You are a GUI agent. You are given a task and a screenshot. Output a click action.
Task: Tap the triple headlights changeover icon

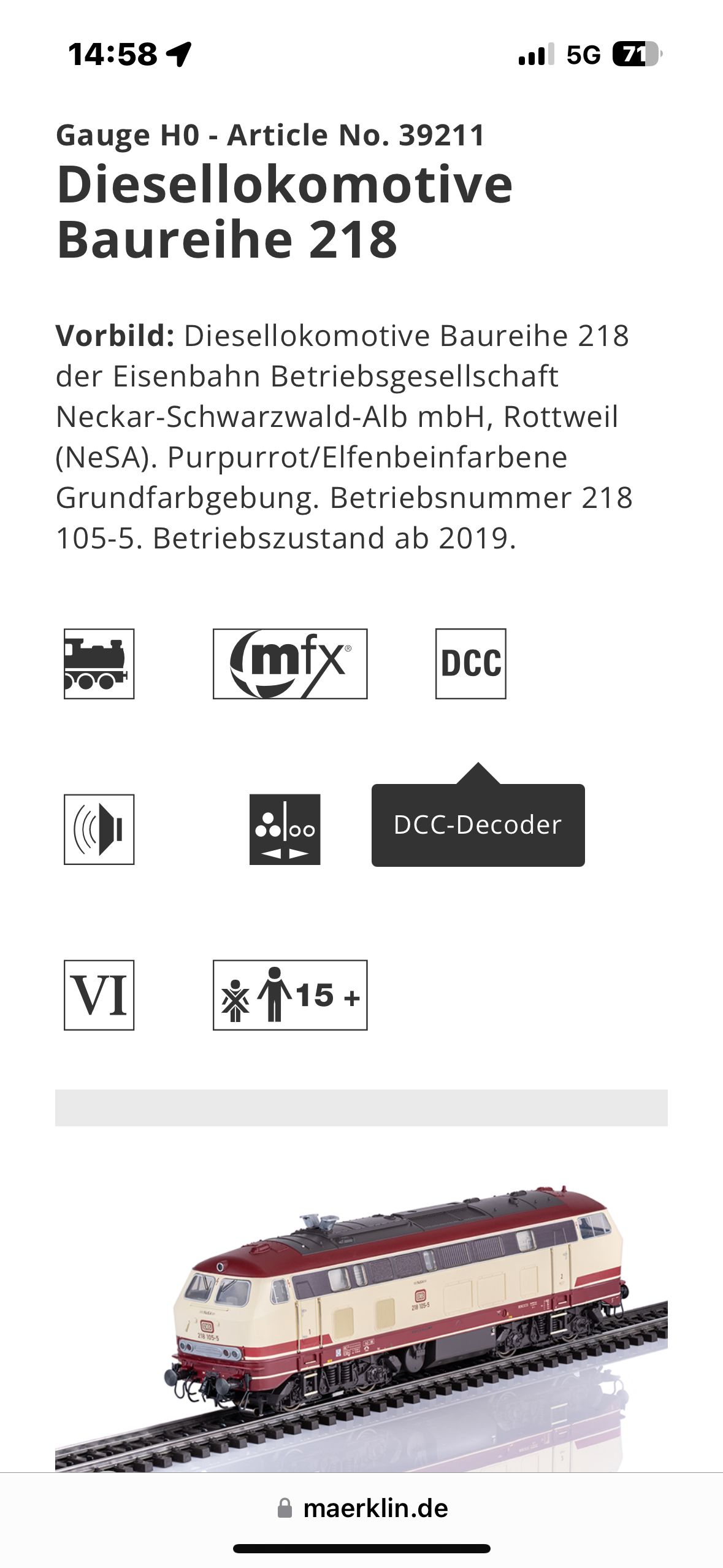pyautogui.click(x=285, y=829)
